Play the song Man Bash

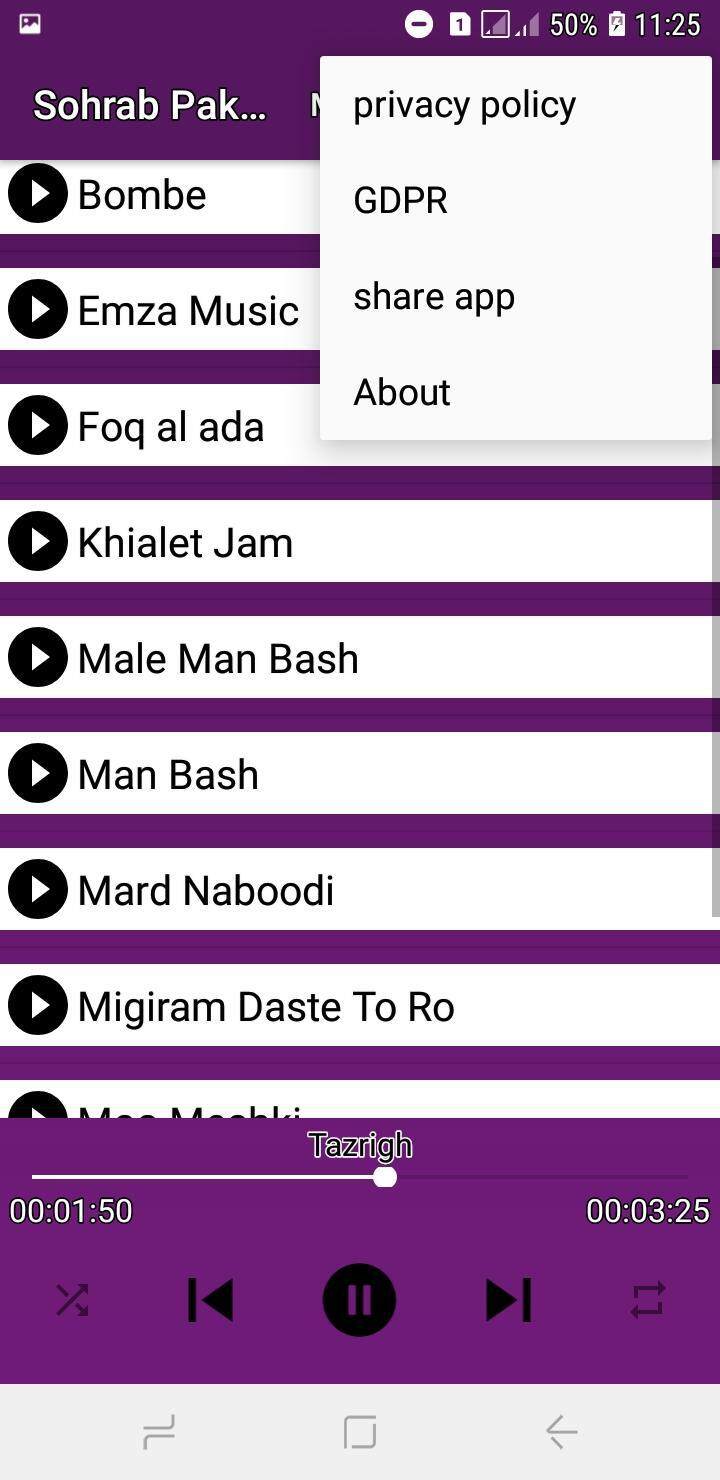(38, 773)
